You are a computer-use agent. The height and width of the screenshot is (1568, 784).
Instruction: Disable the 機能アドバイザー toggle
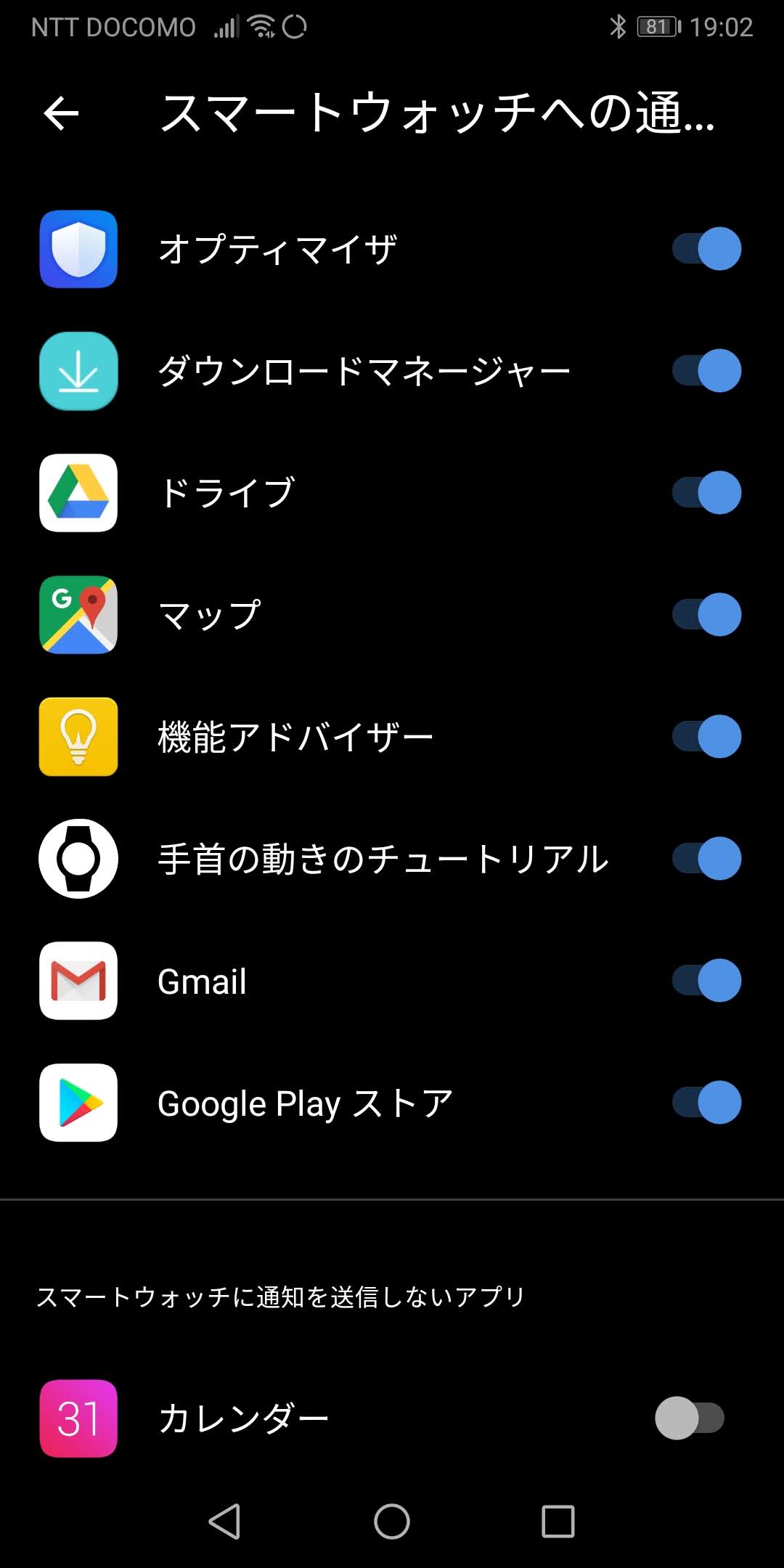[x=706, y=737]
